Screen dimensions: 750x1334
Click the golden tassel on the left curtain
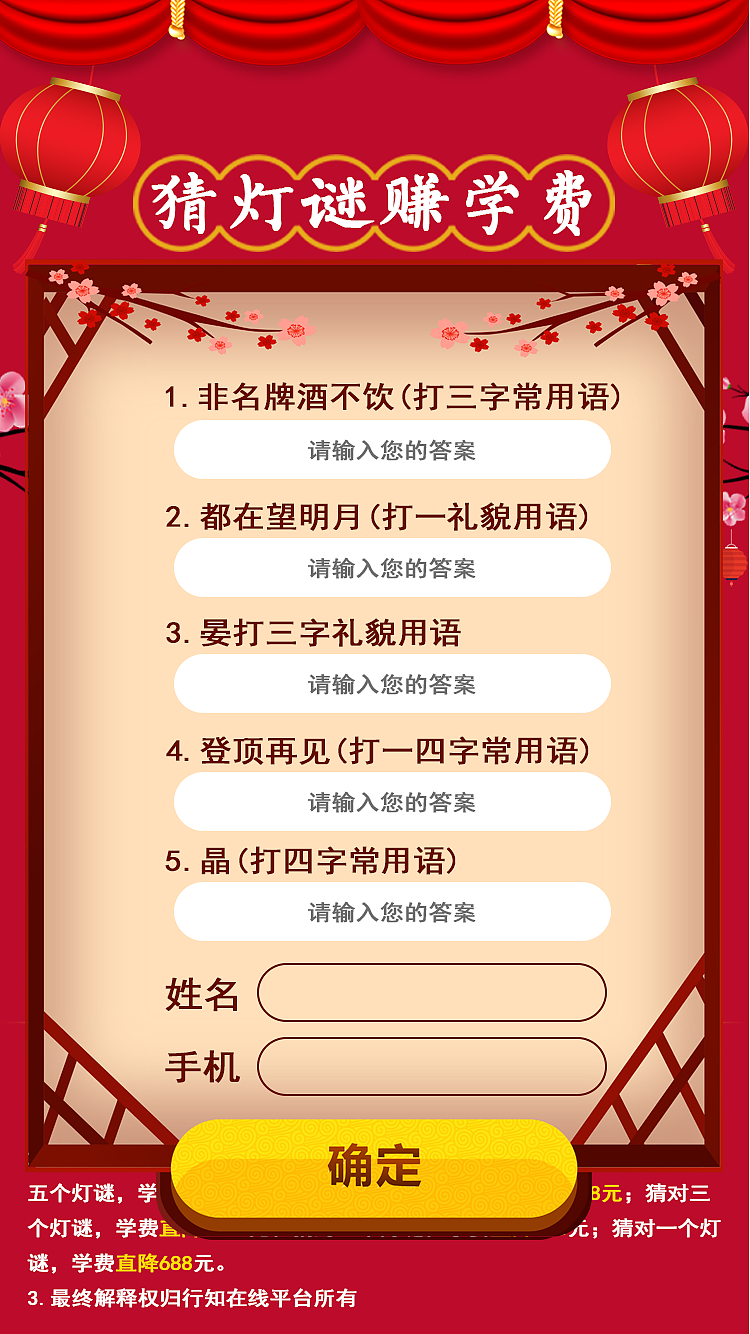[x=175, y=18]
